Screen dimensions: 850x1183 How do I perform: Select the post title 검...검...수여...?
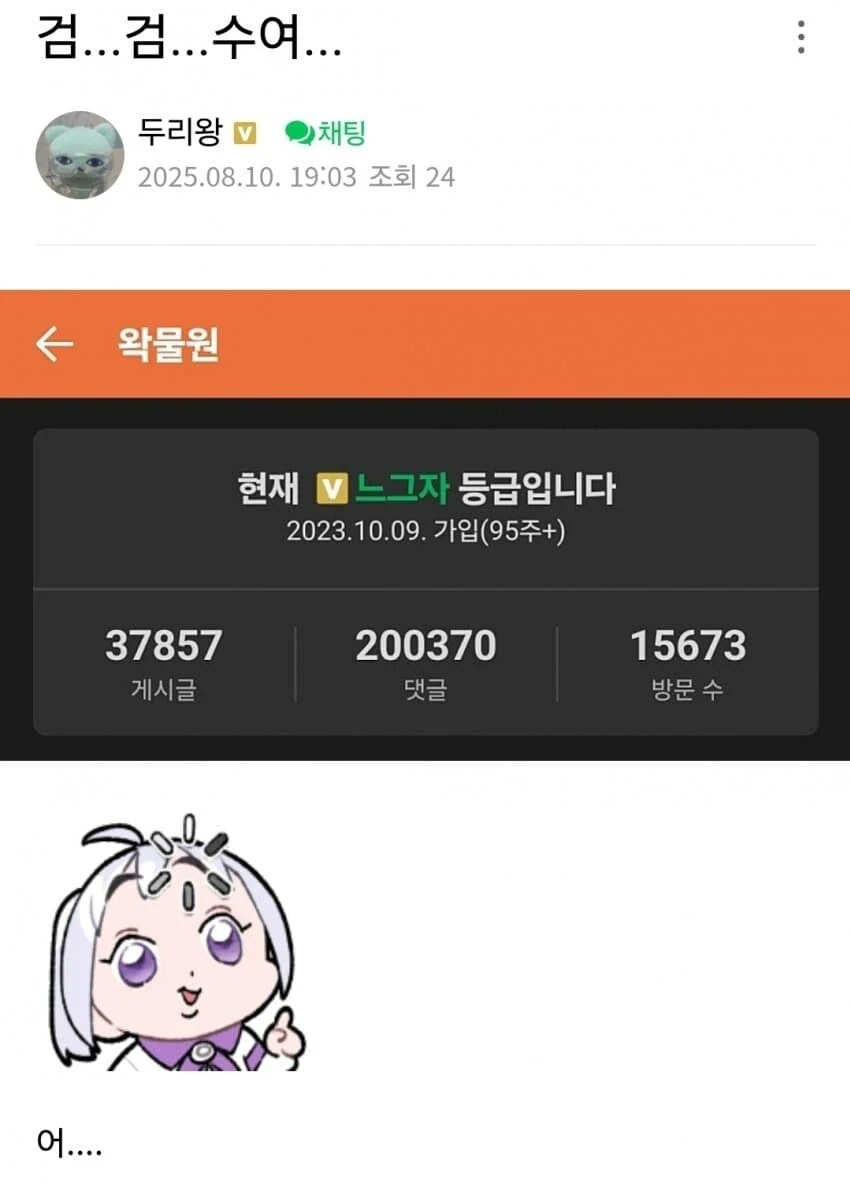(x=190, y=38)
